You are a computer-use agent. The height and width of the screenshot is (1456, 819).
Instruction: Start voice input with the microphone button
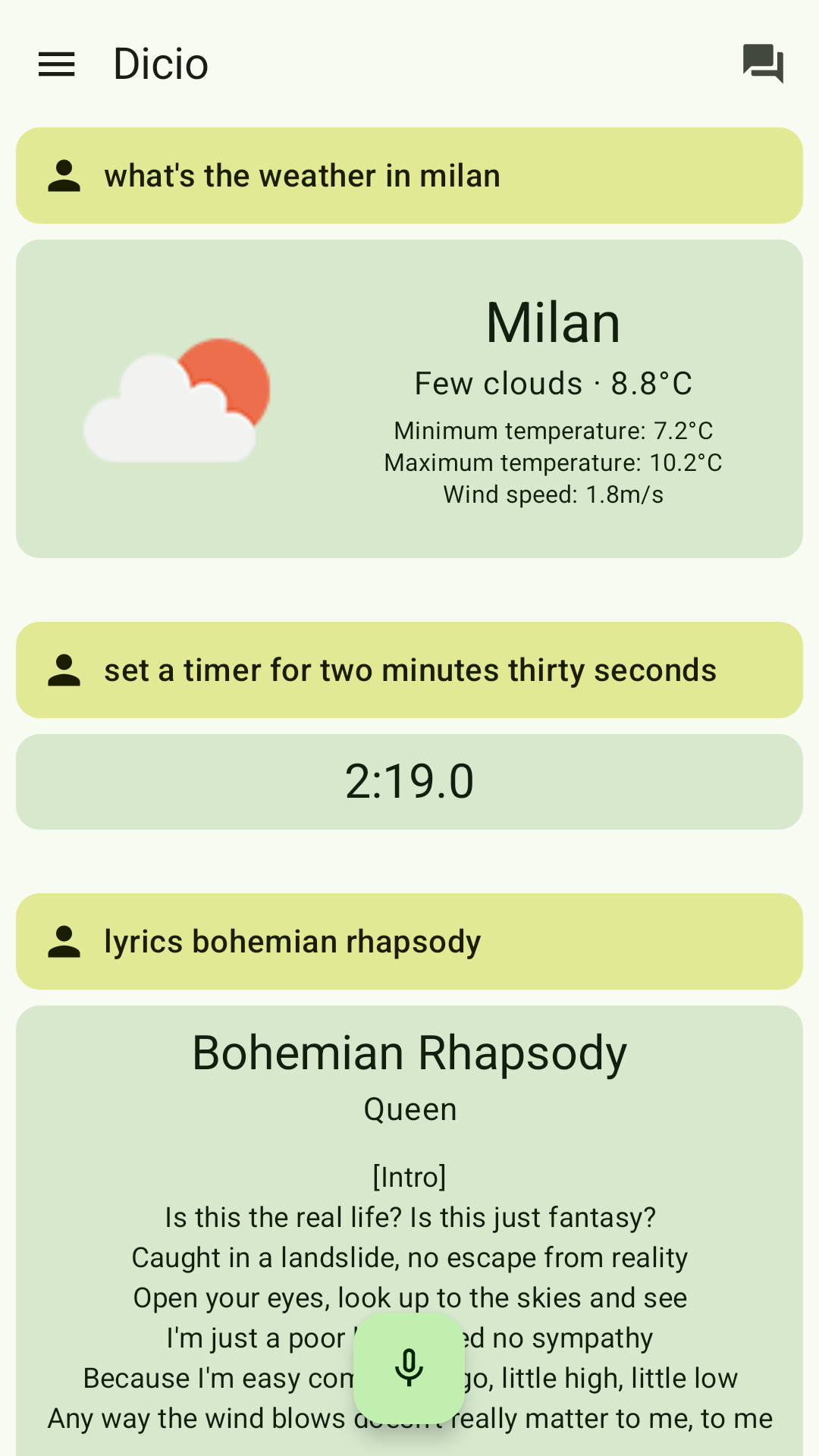pos(409,1367)
